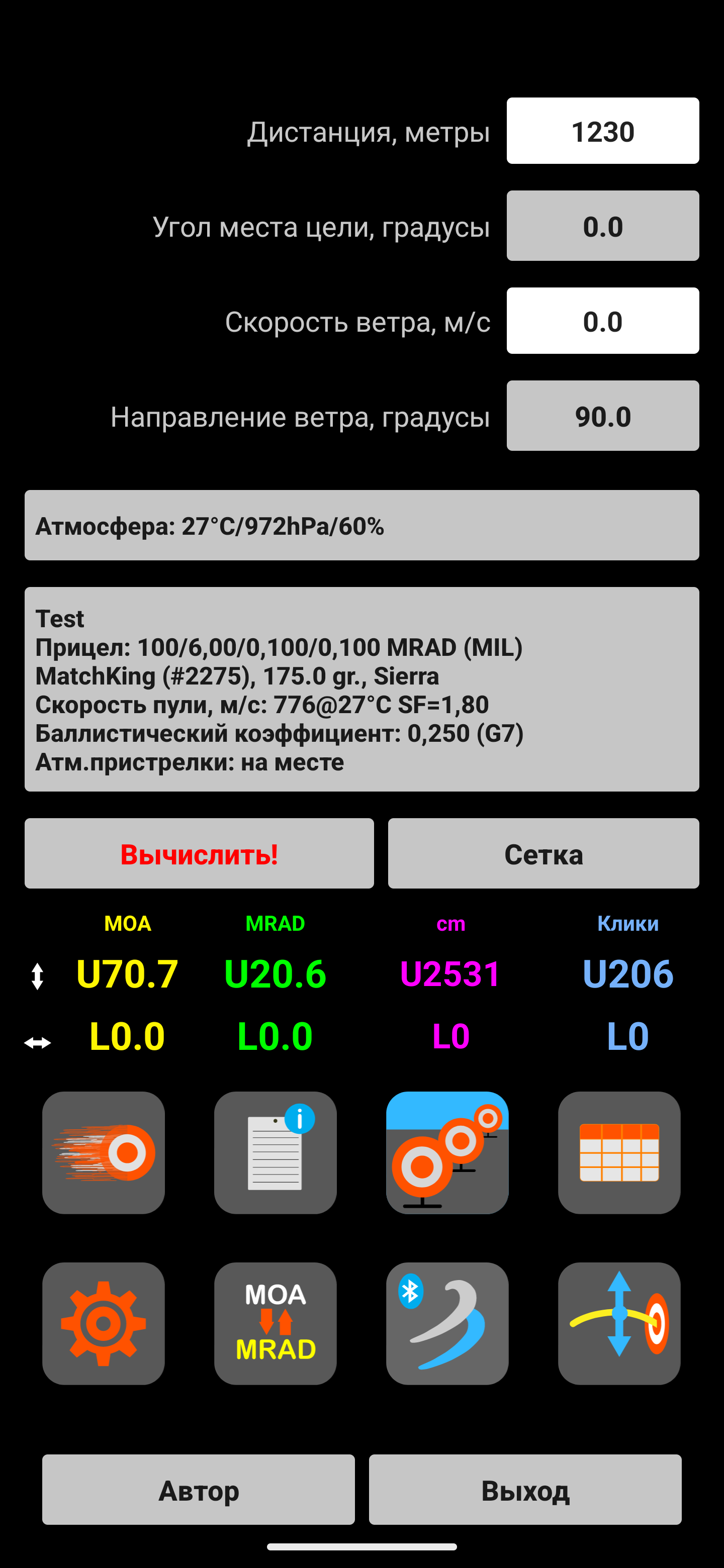Tap the wind speed field

(603, 321)
